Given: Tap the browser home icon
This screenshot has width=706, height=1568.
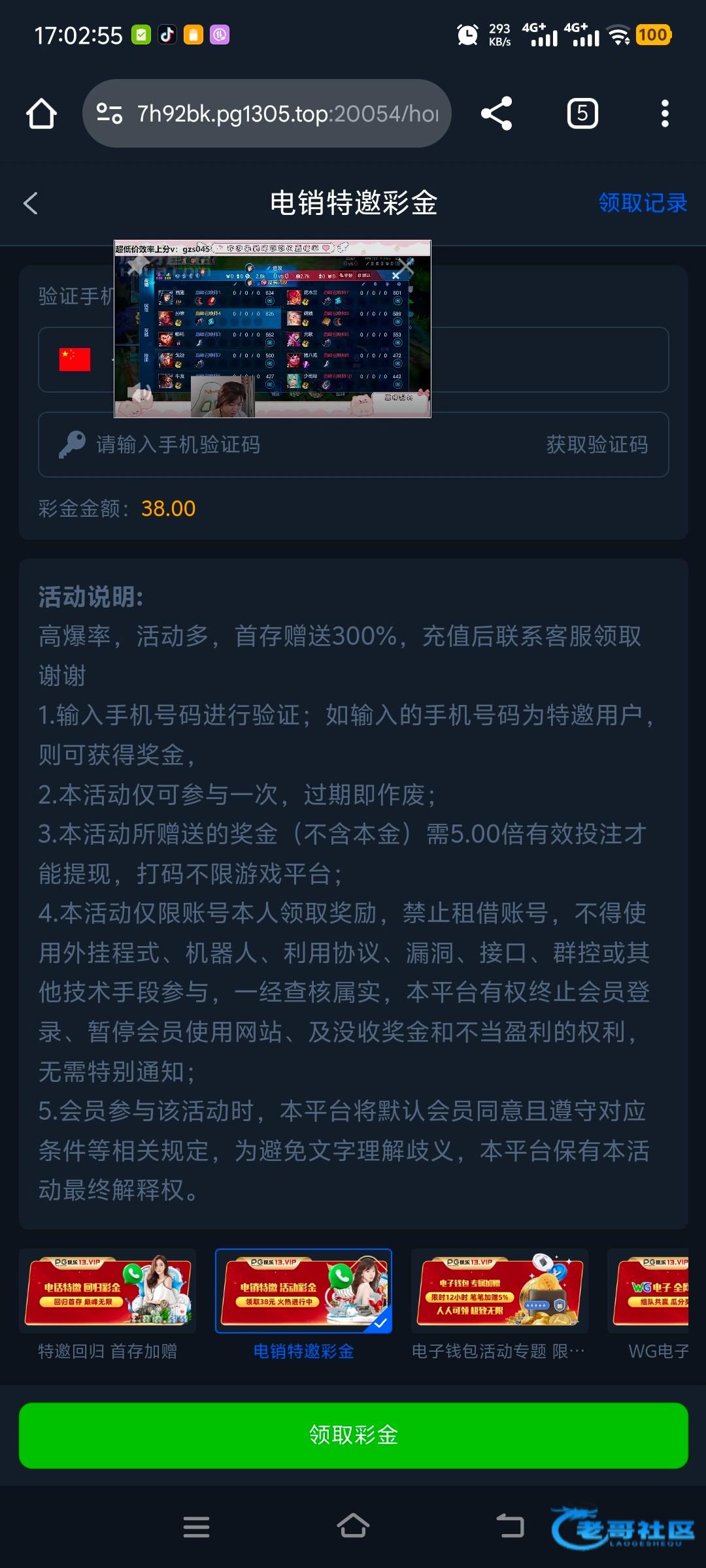Looking at the screenshot, I should (41, 114).
